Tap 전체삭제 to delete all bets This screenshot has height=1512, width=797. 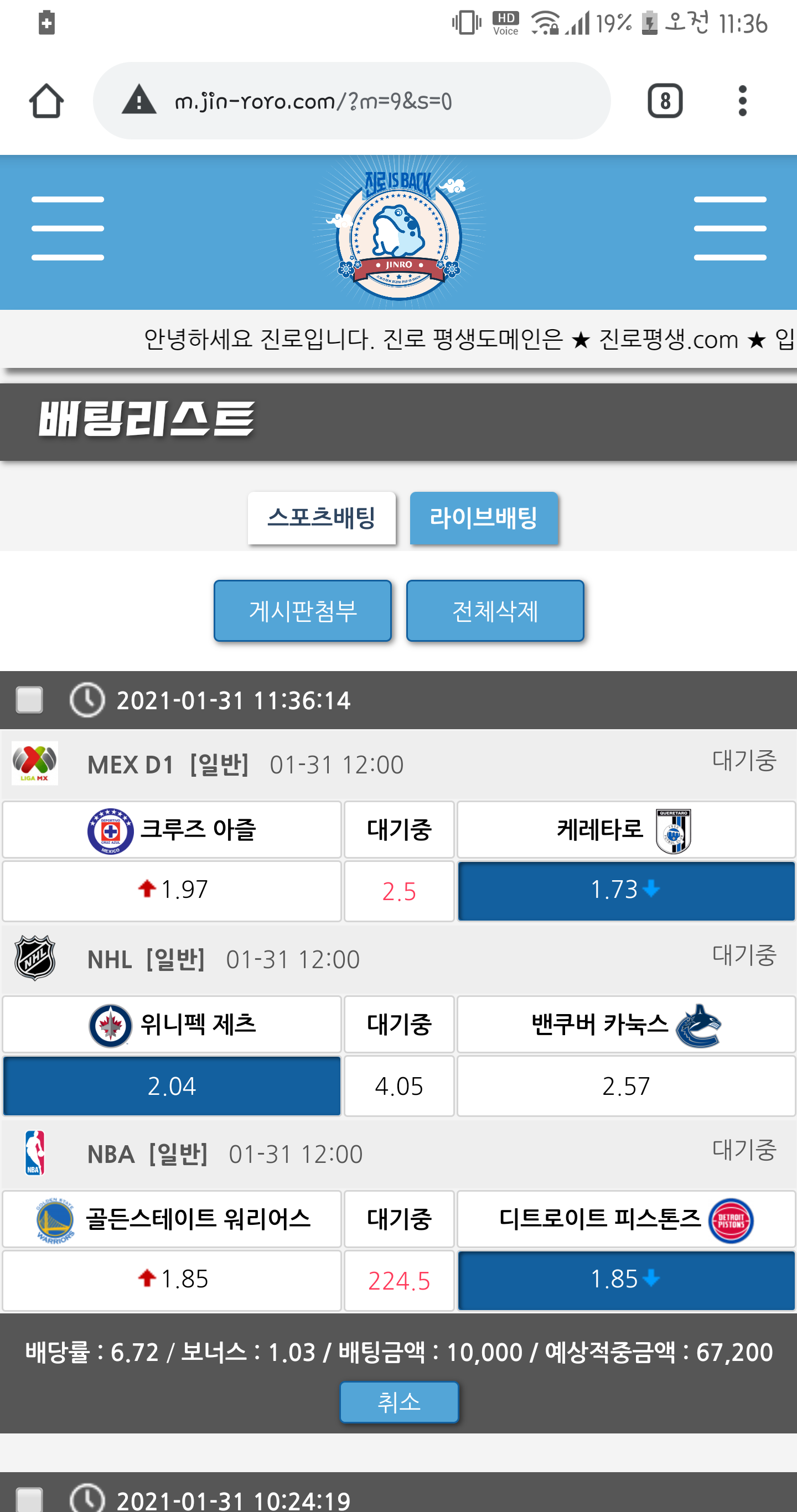click(x=495, y=610)
